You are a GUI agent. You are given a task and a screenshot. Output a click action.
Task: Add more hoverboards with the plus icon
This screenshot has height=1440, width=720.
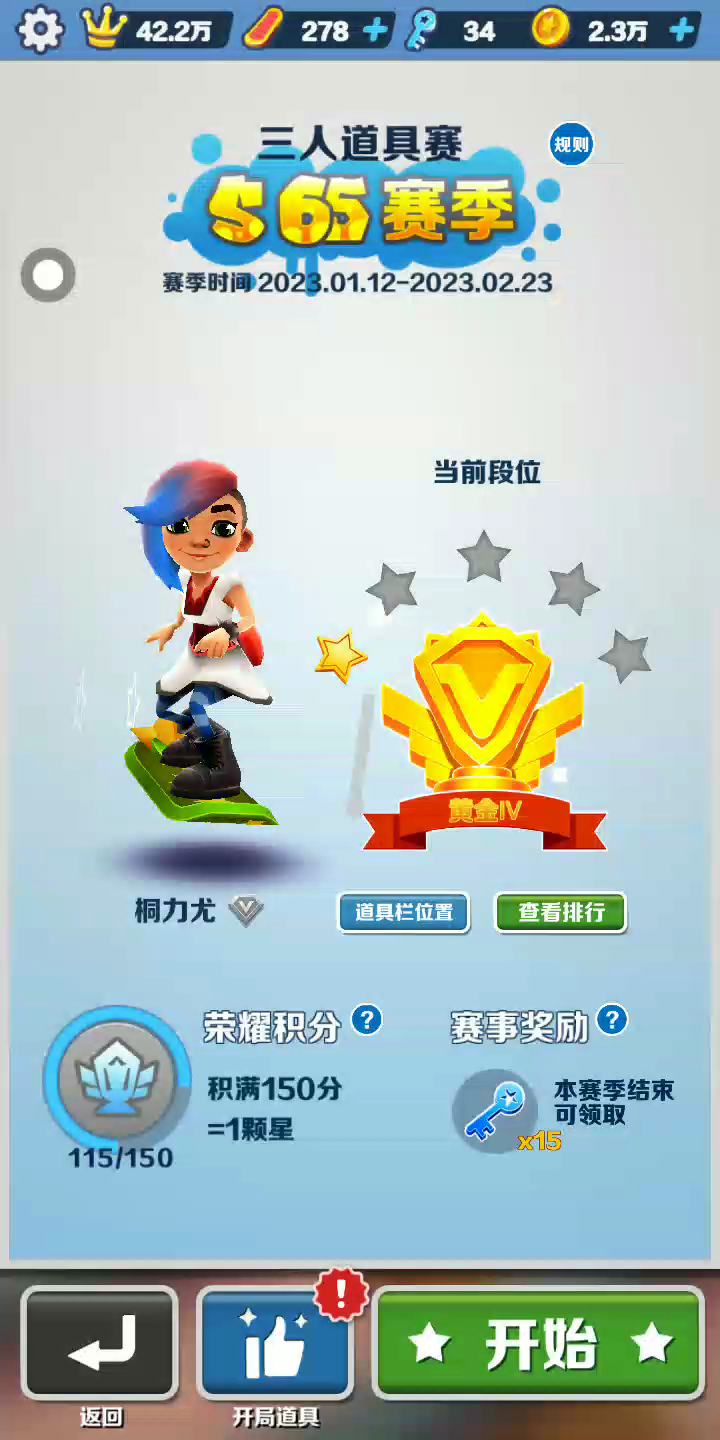tap(375, 31)
